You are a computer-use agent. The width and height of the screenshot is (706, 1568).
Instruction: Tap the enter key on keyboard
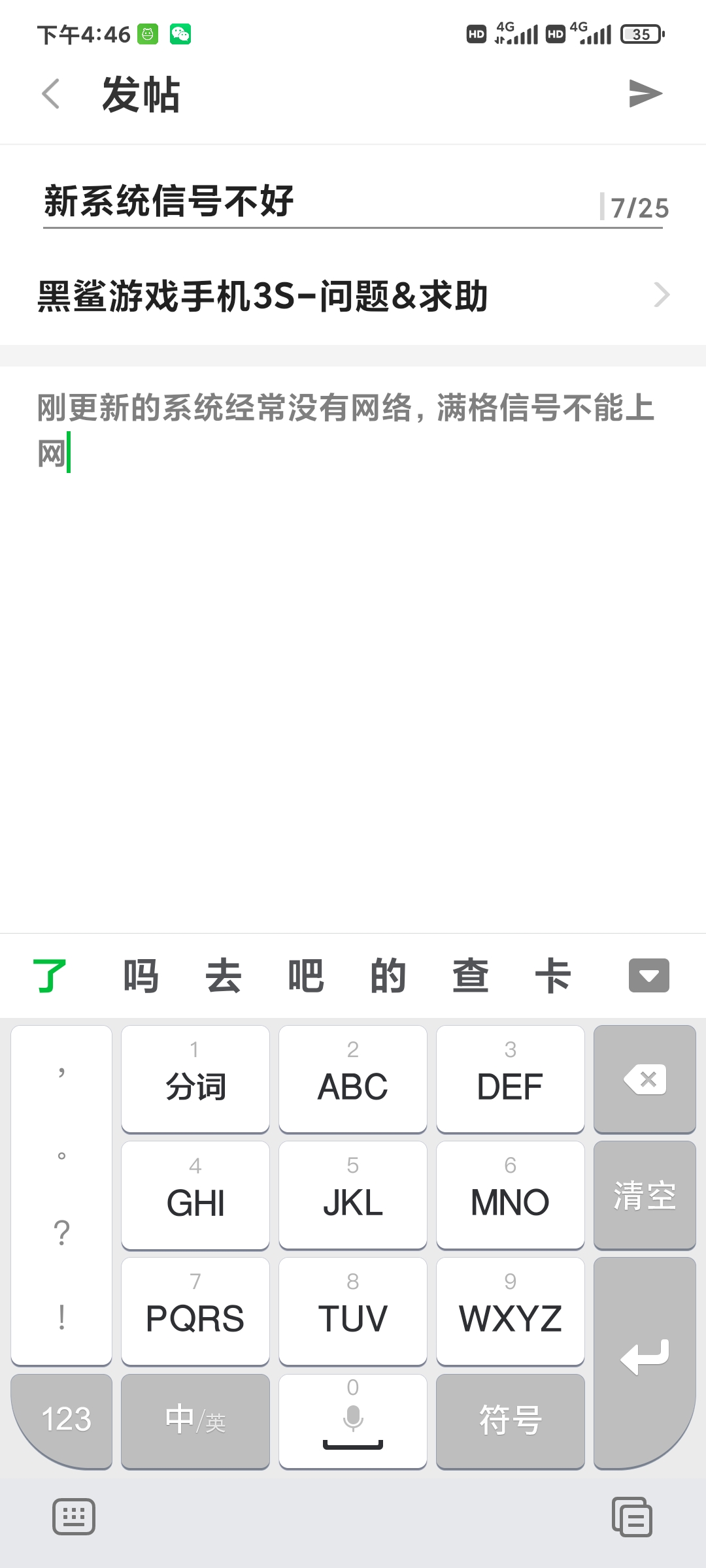(x=645, y=1363)
